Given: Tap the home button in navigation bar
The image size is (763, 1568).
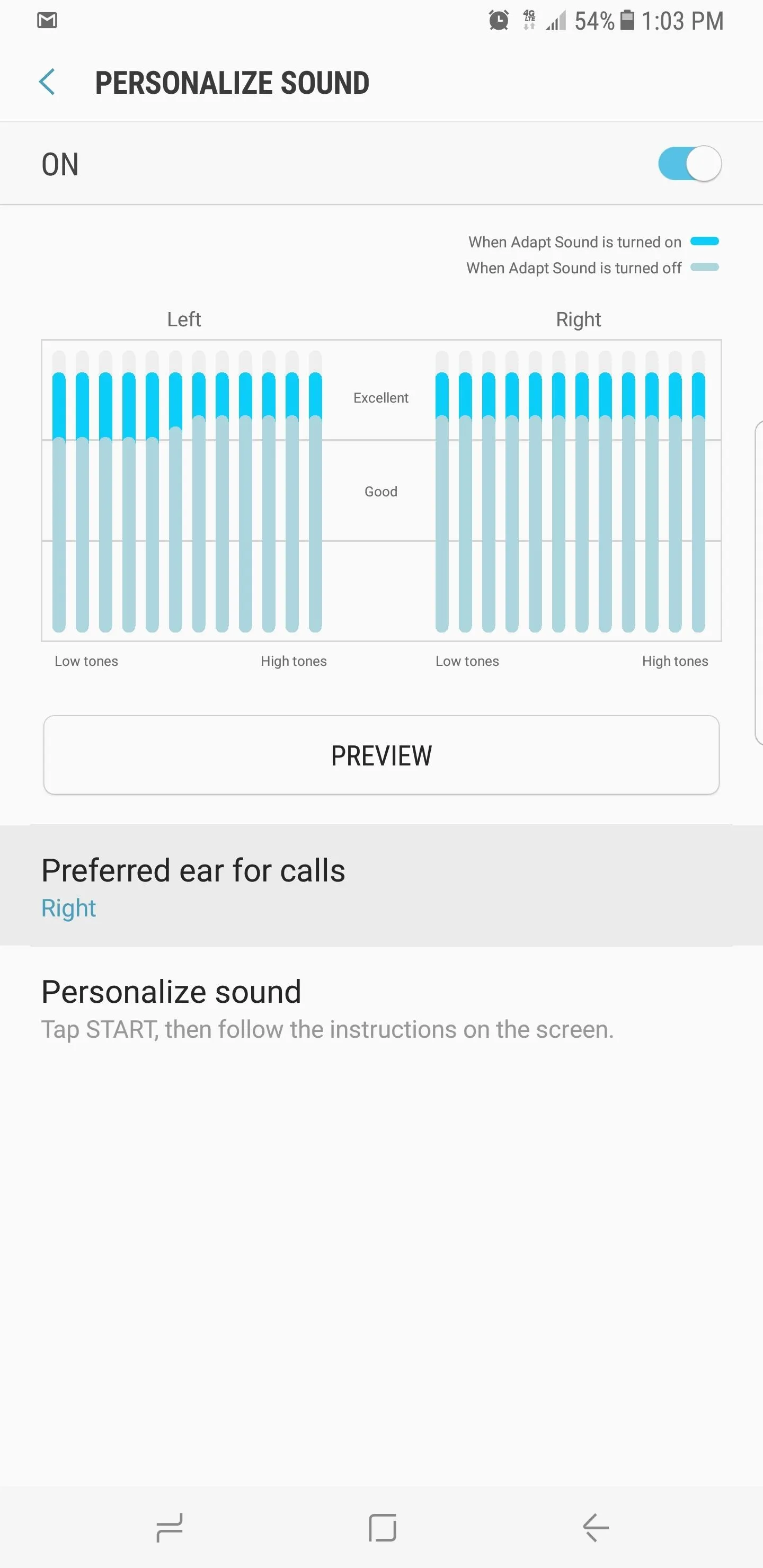Looking at the screenshot, I should pos(383,1528).
